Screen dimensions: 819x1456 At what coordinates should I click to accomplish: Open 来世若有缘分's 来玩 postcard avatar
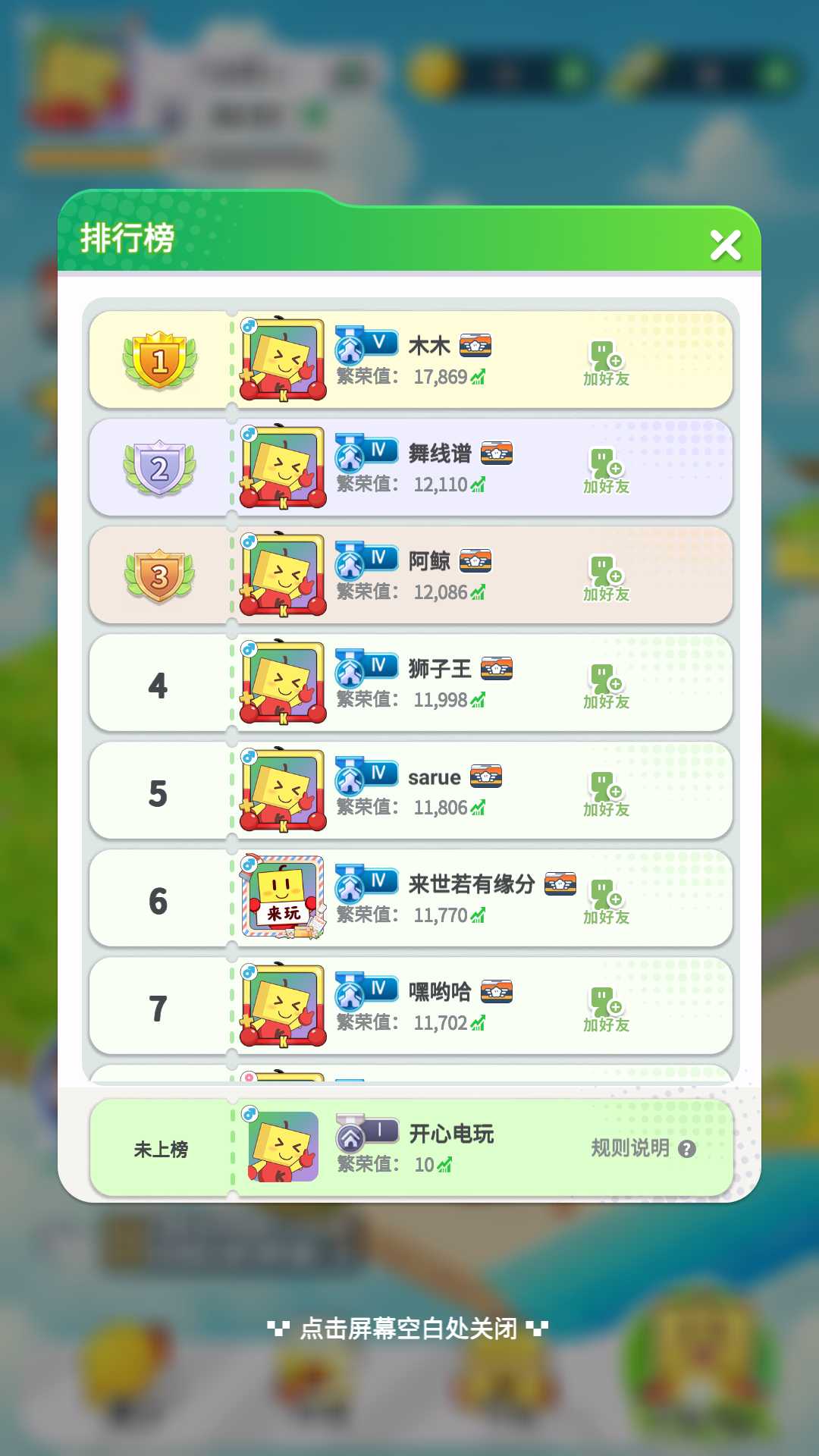click(x=281, y=896)
